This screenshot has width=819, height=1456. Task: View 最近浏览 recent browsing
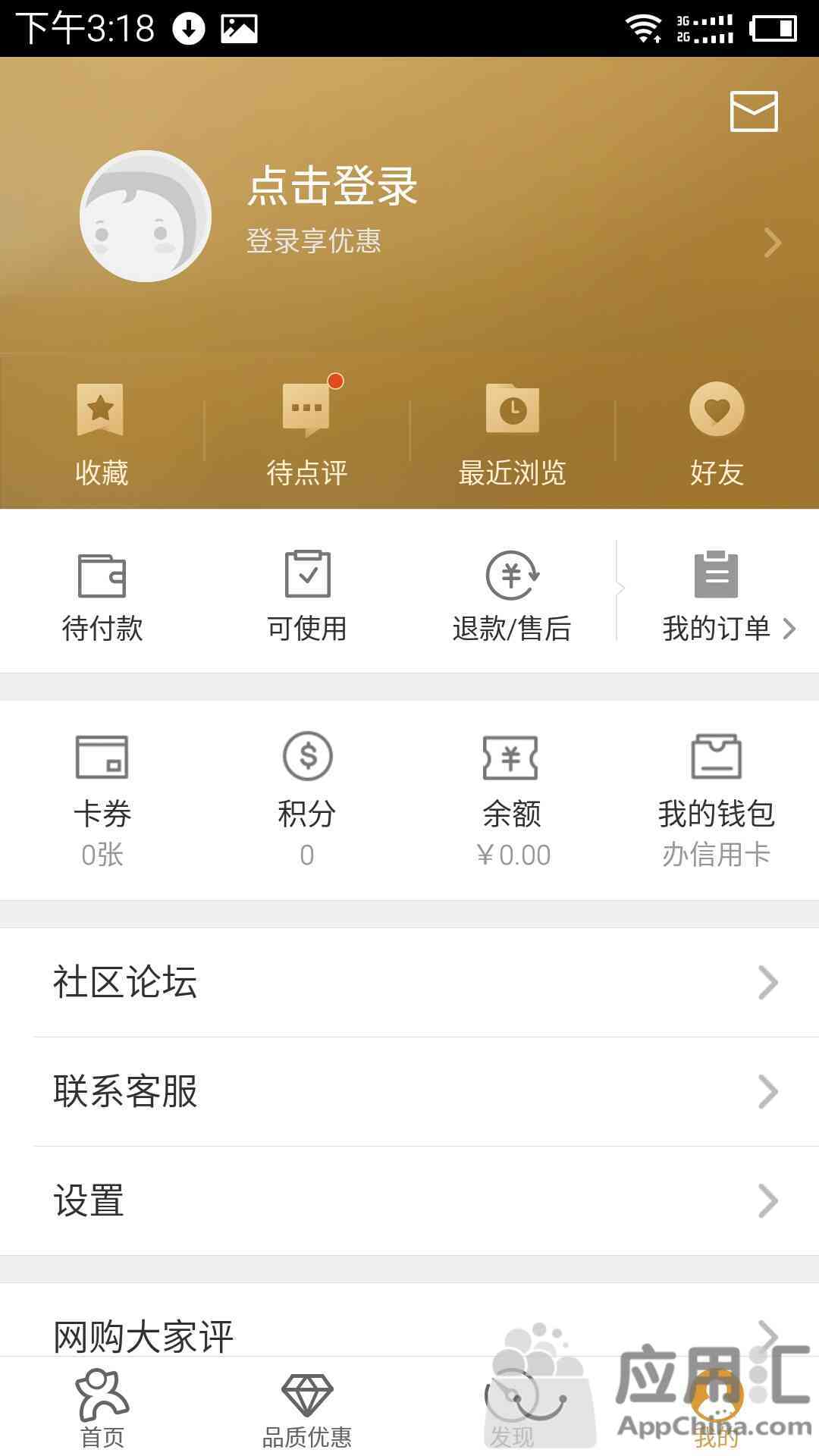[512, 434]
